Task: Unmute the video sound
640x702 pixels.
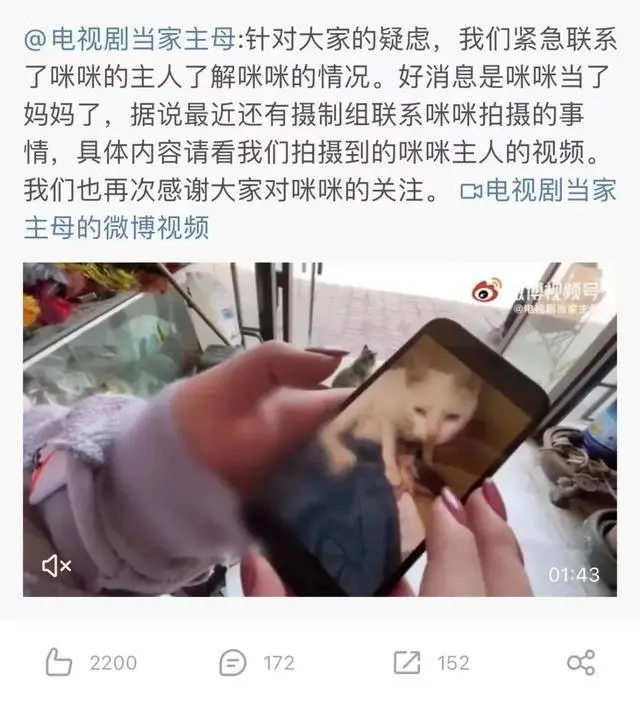Action: click(56, 566)
